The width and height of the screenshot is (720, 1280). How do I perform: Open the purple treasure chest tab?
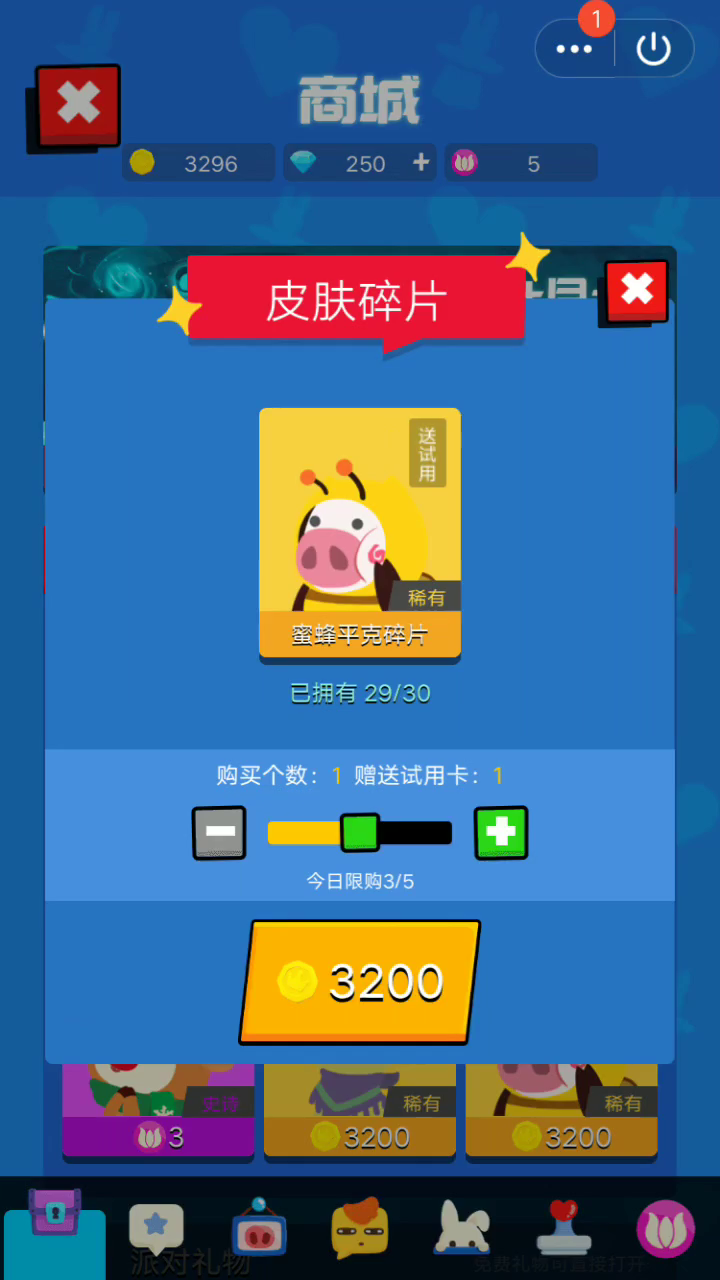click(54, 1228)
